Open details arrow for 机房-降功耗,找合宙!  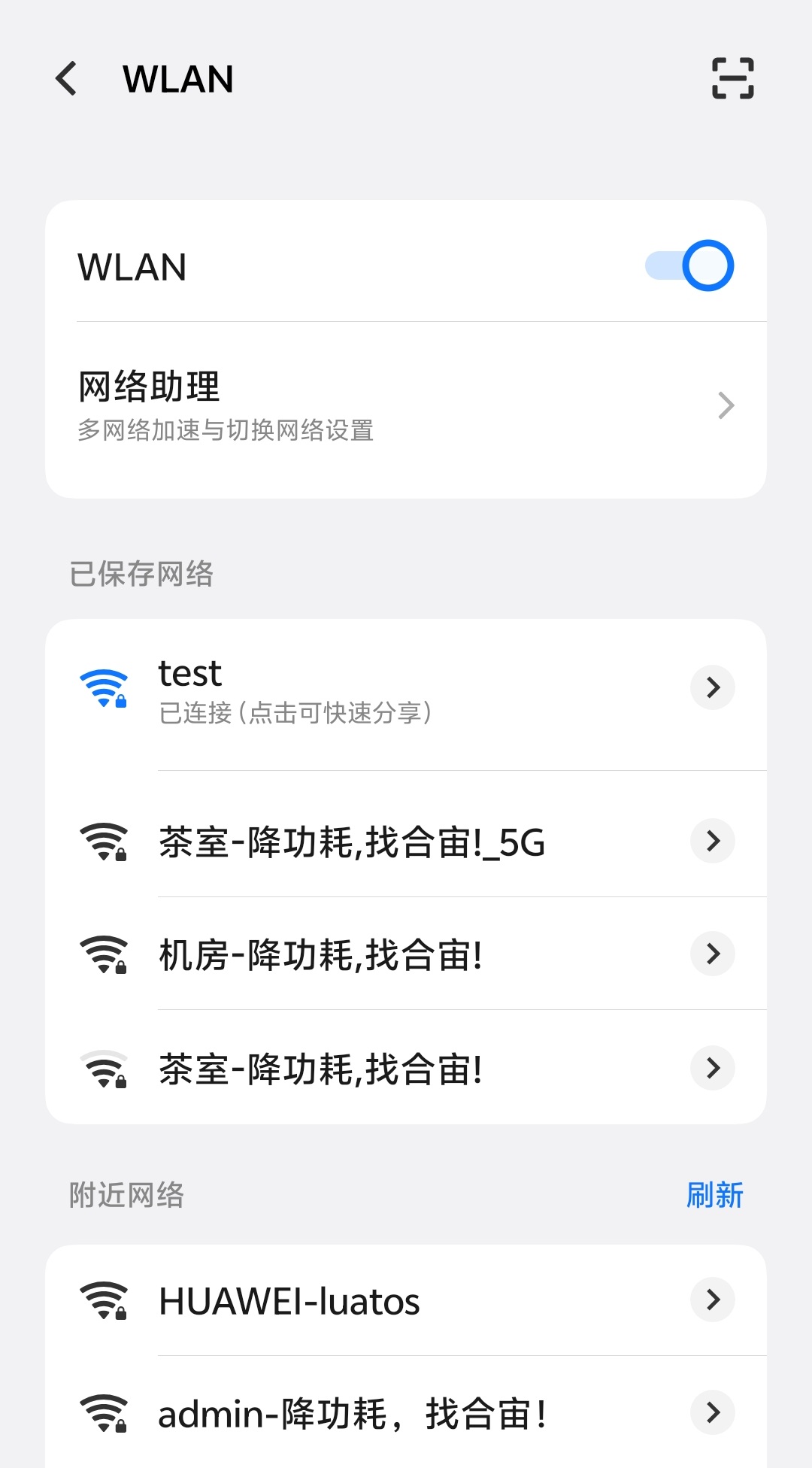(x=713, y=954)
